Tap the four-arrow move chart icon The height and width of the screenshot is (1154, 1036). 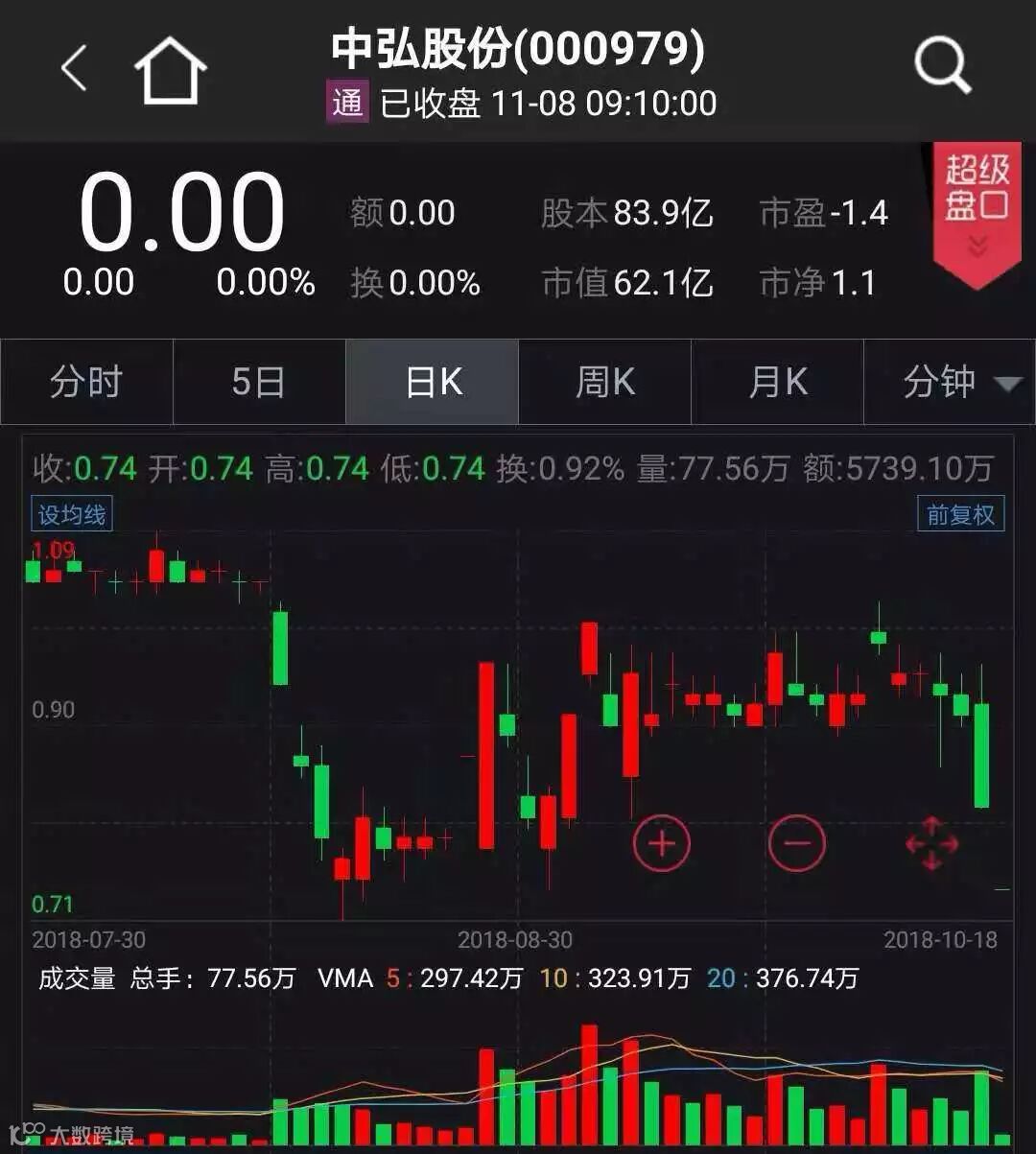click(931, 843)
